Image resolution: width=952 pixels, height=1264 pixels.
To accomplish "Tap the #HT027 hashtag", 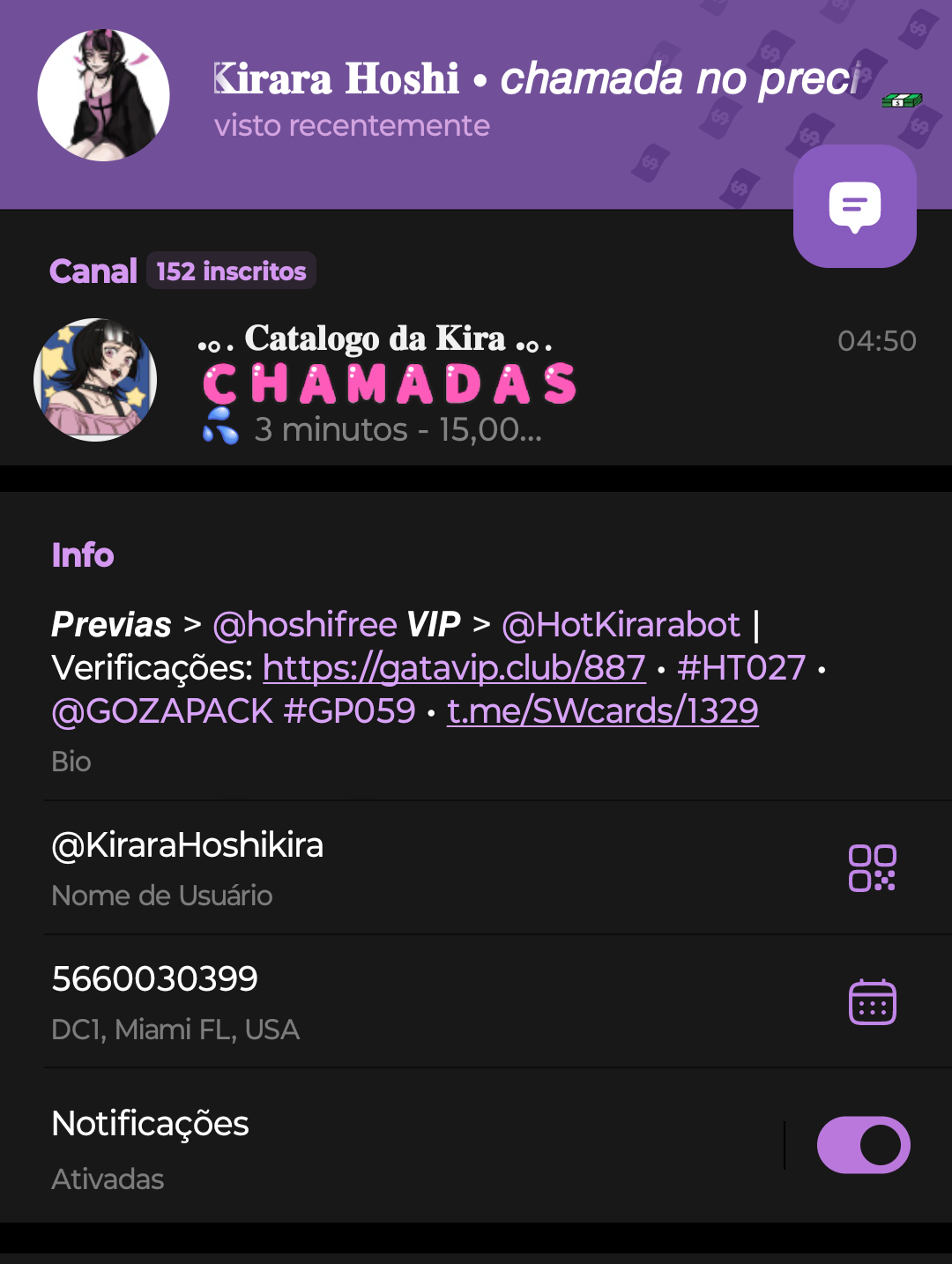I will pyautogui.click(x=740, y=668).
